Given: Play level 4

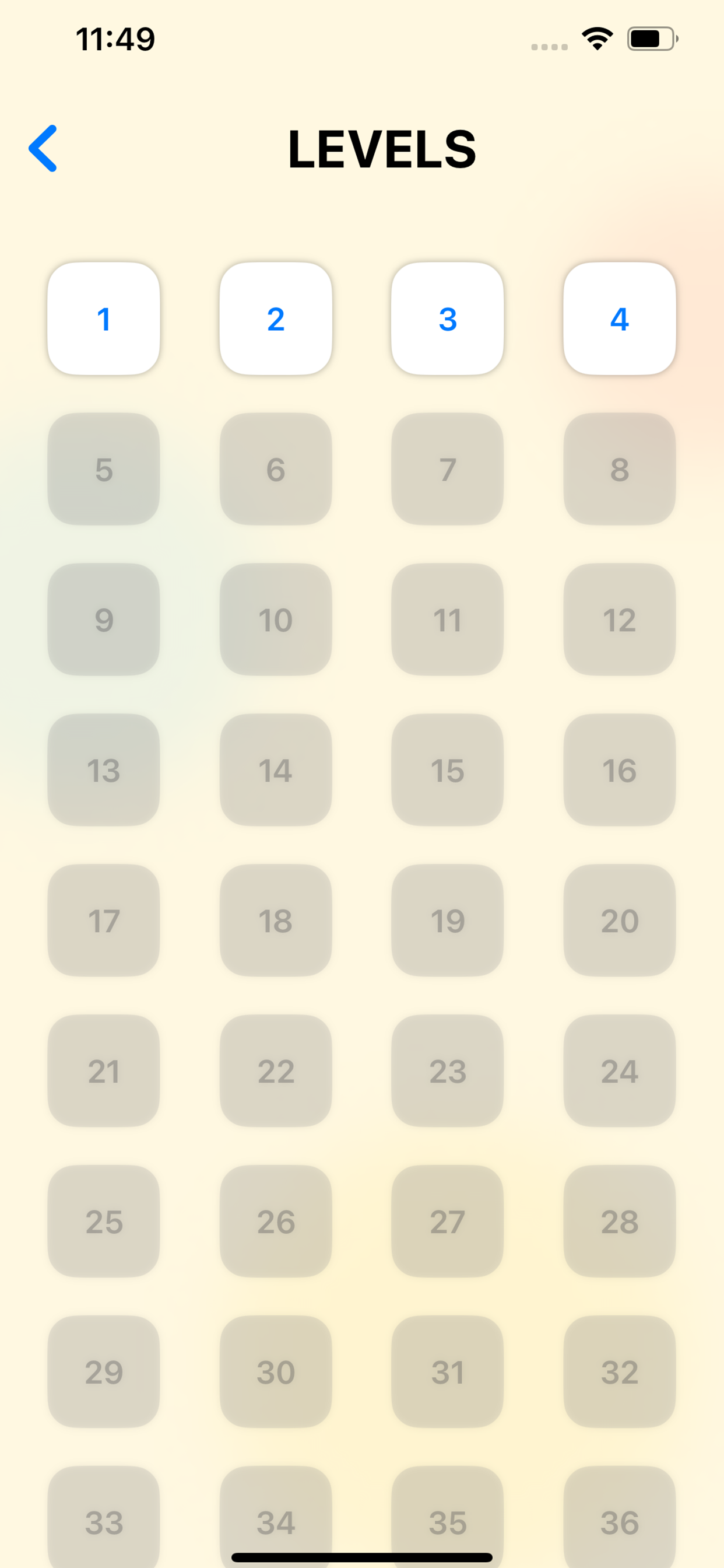Looking at the screenshot, I should (619, 318).
